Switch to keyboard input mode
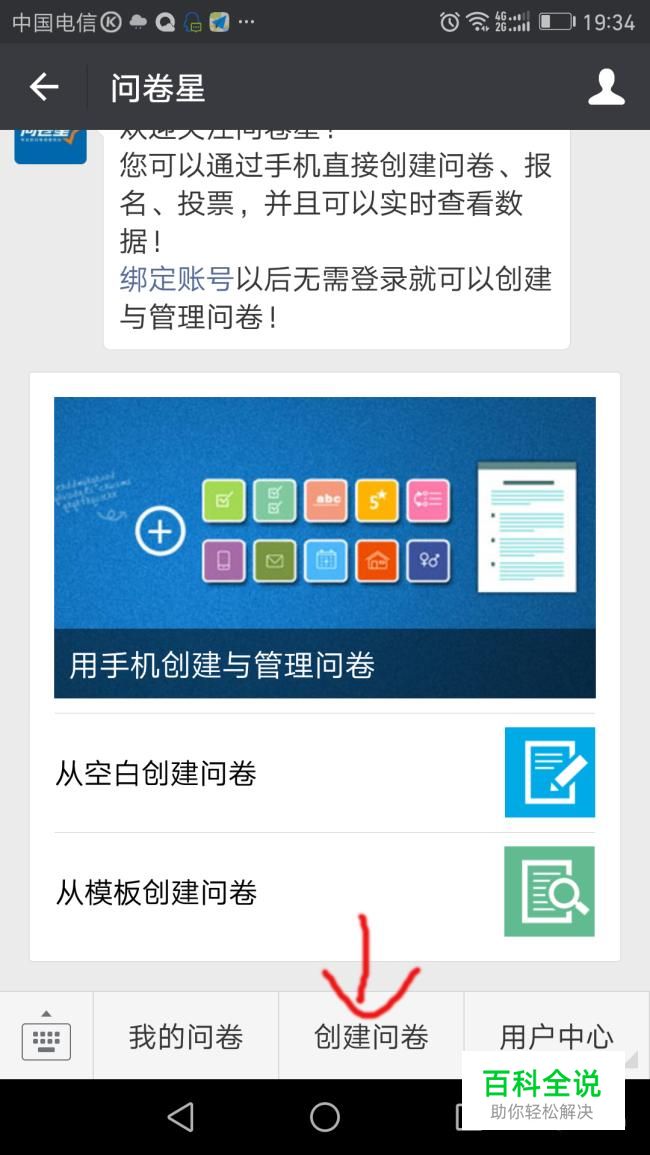650x1155 pixels. pos(46,1036)
